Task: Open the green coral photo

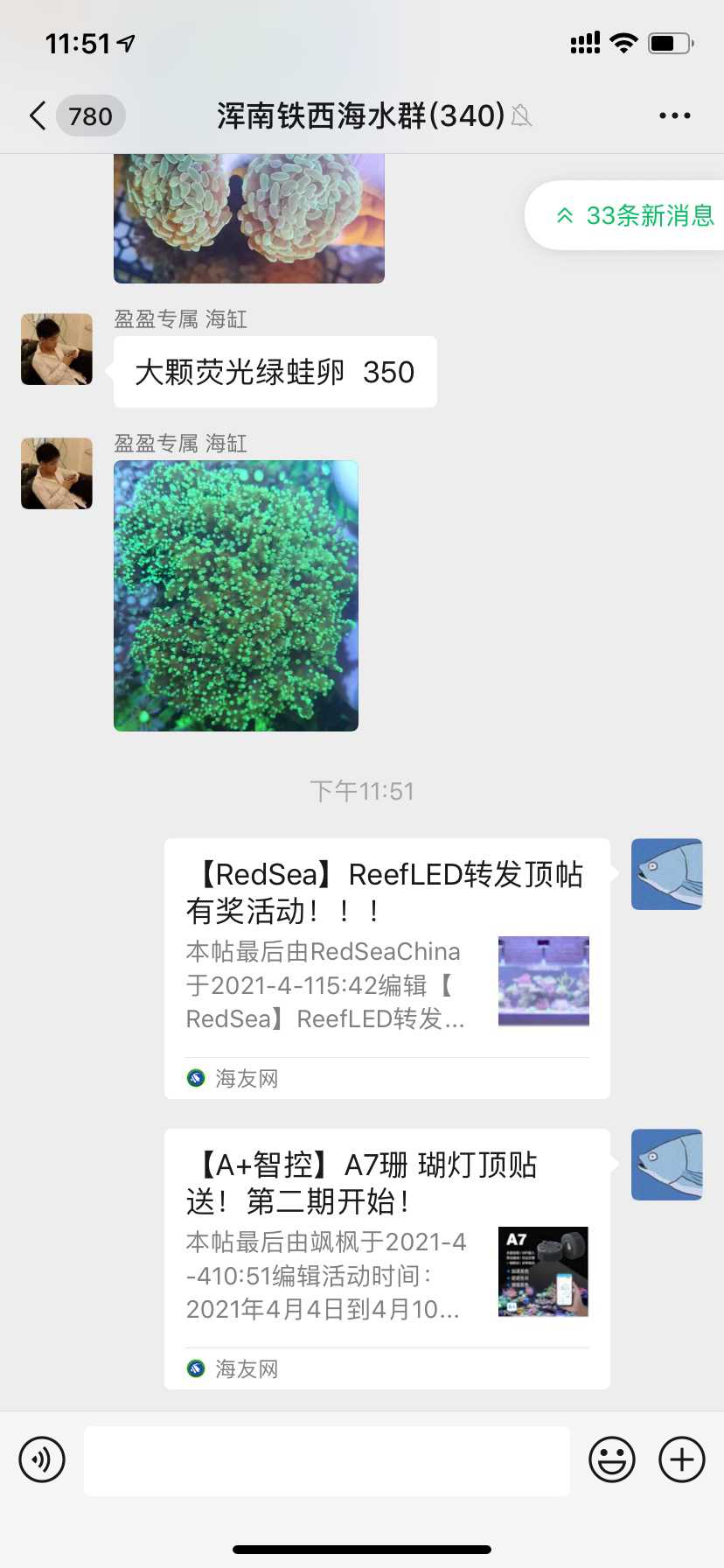Action: (x=236, y=596)
